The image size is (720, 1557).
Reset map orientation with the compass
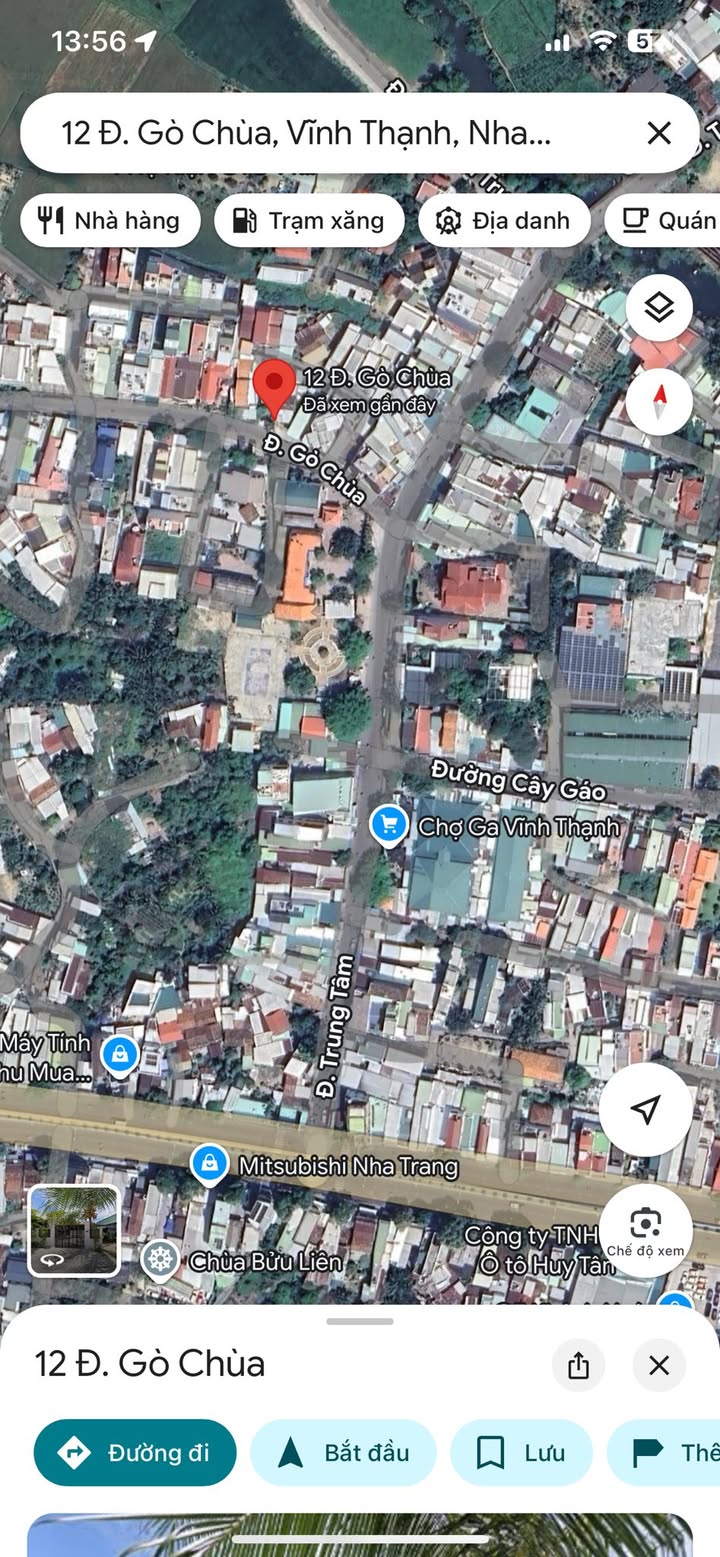coord(659,402)
